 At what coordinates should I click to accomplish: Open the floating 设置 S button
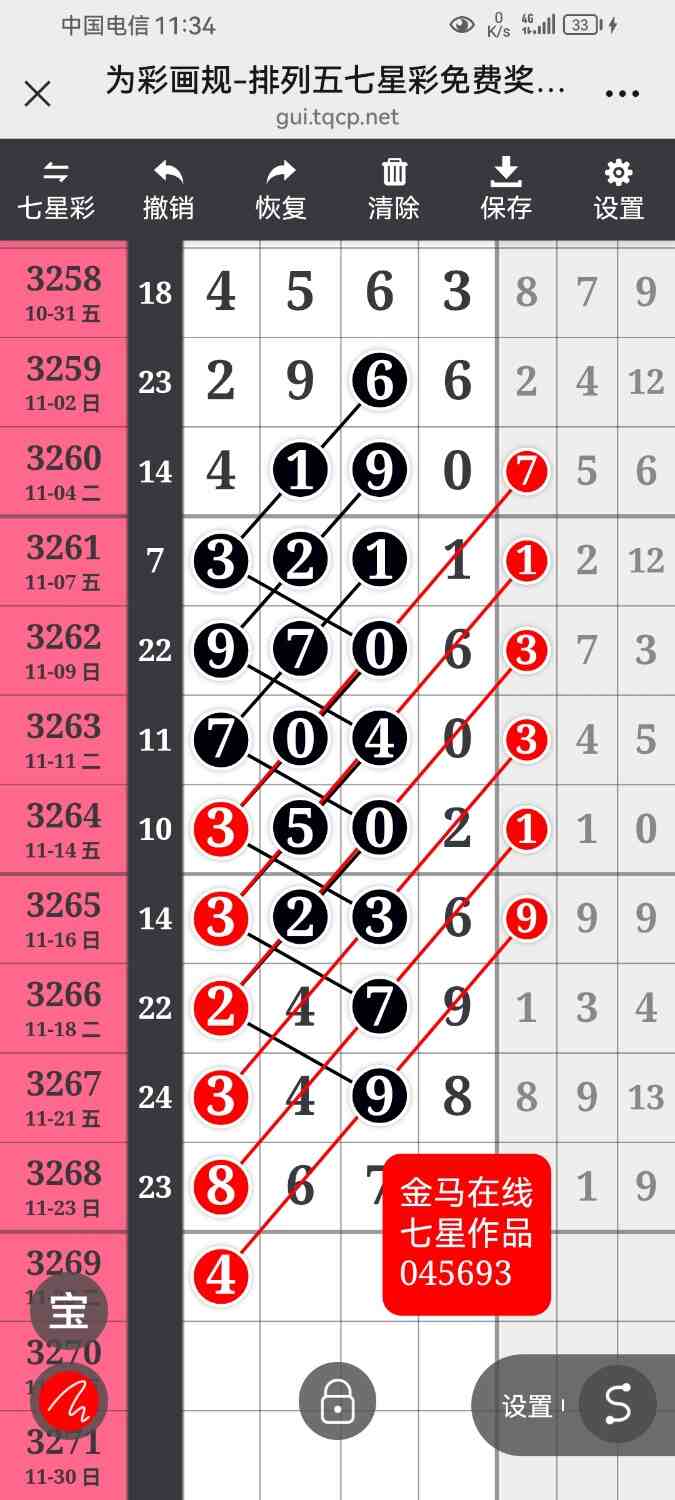(x=617, y=1406)
